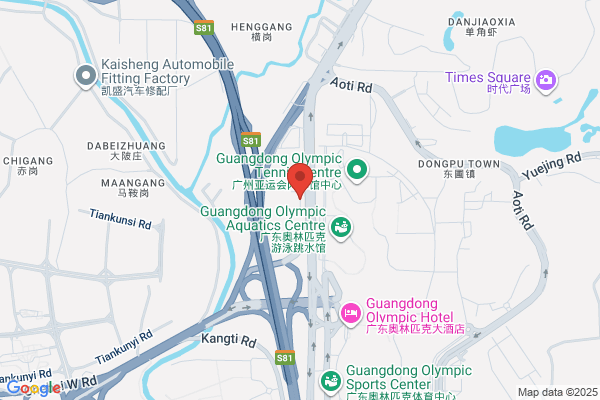This screenshot has width=600, height=400.
Task: Open the Guangdong Olympic Tennis Centre pin
Action: 357,171
